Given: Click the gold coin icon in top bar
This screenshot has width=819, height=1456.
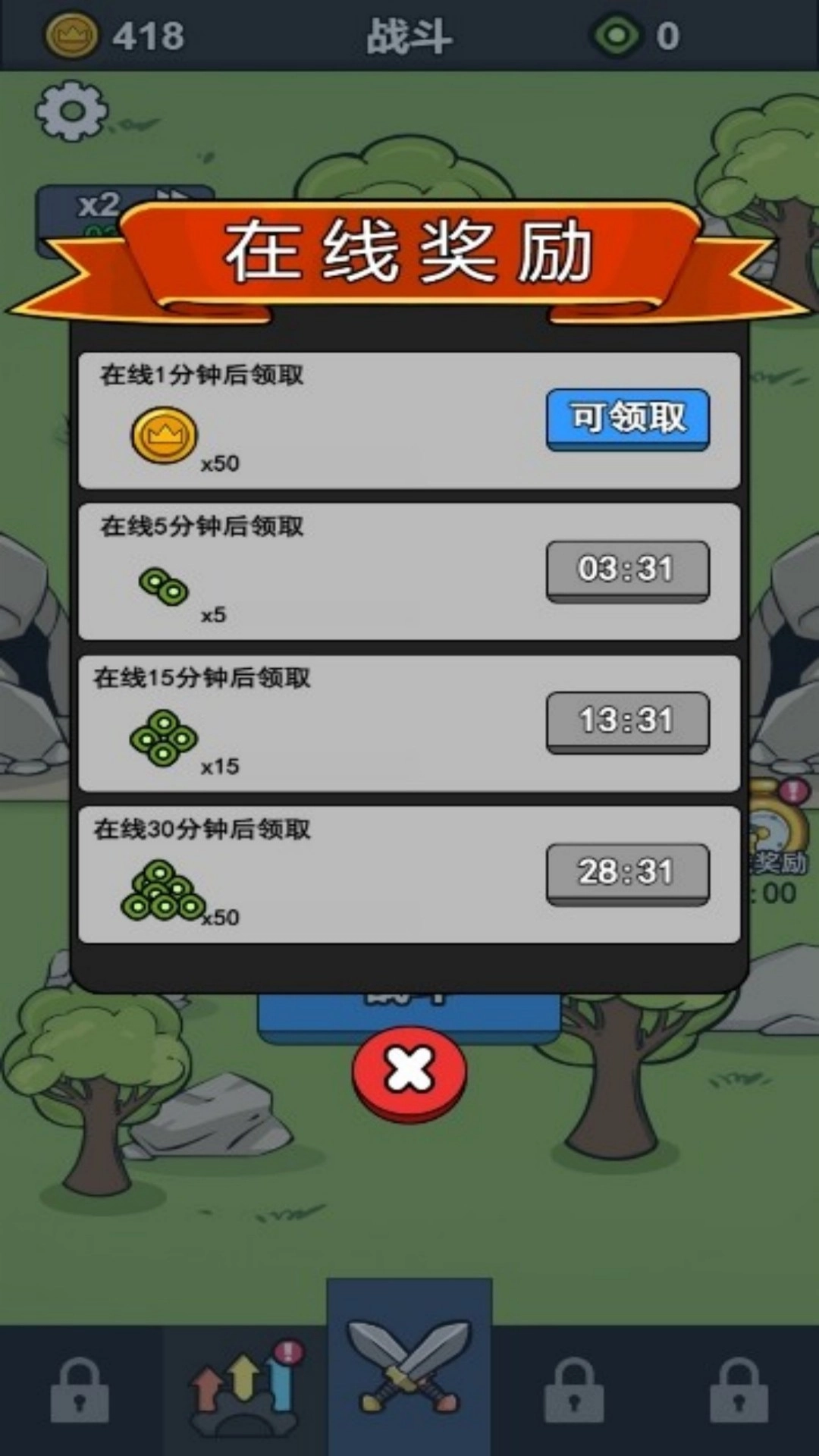Looking at the screenshot, I should 71,33.
